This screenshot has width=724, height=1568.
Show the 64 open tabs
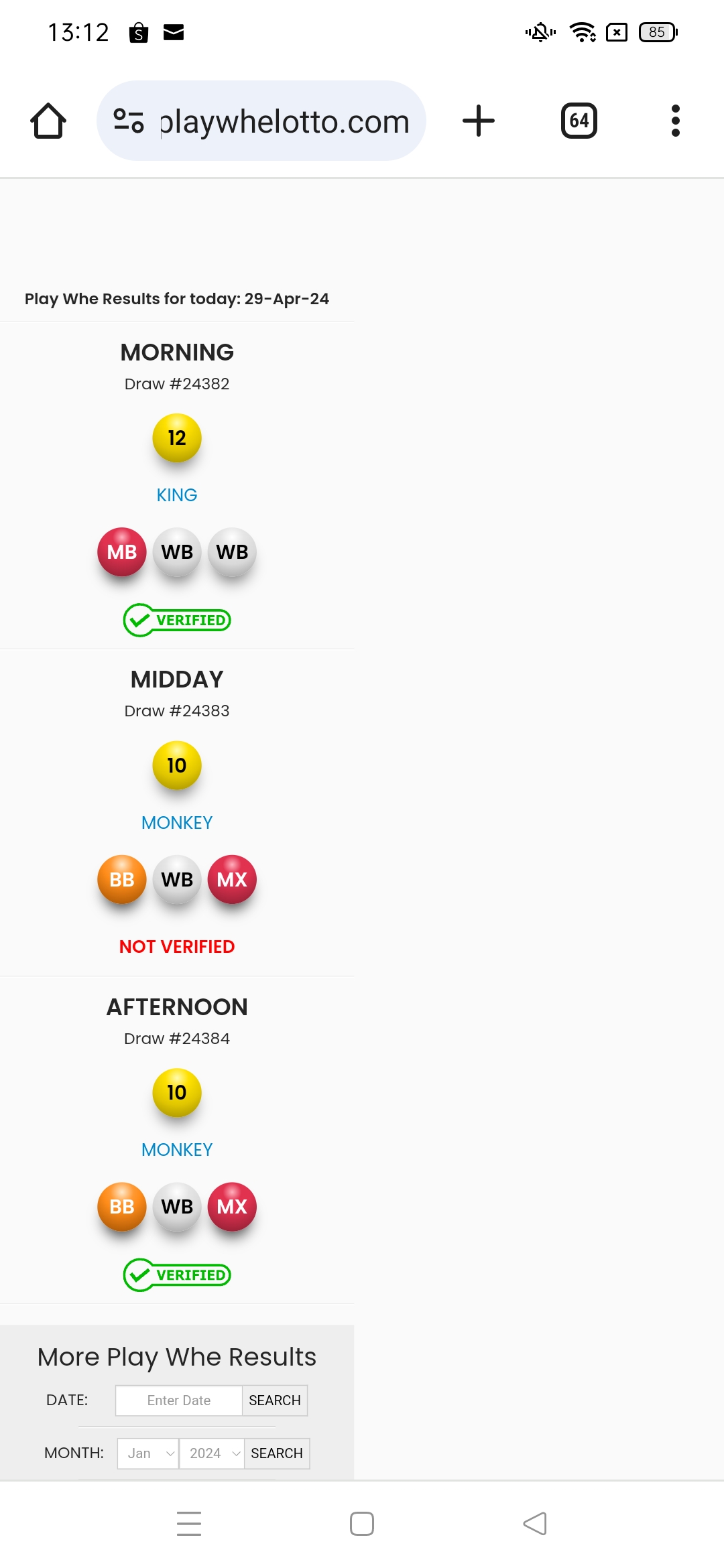pos(579,121)
